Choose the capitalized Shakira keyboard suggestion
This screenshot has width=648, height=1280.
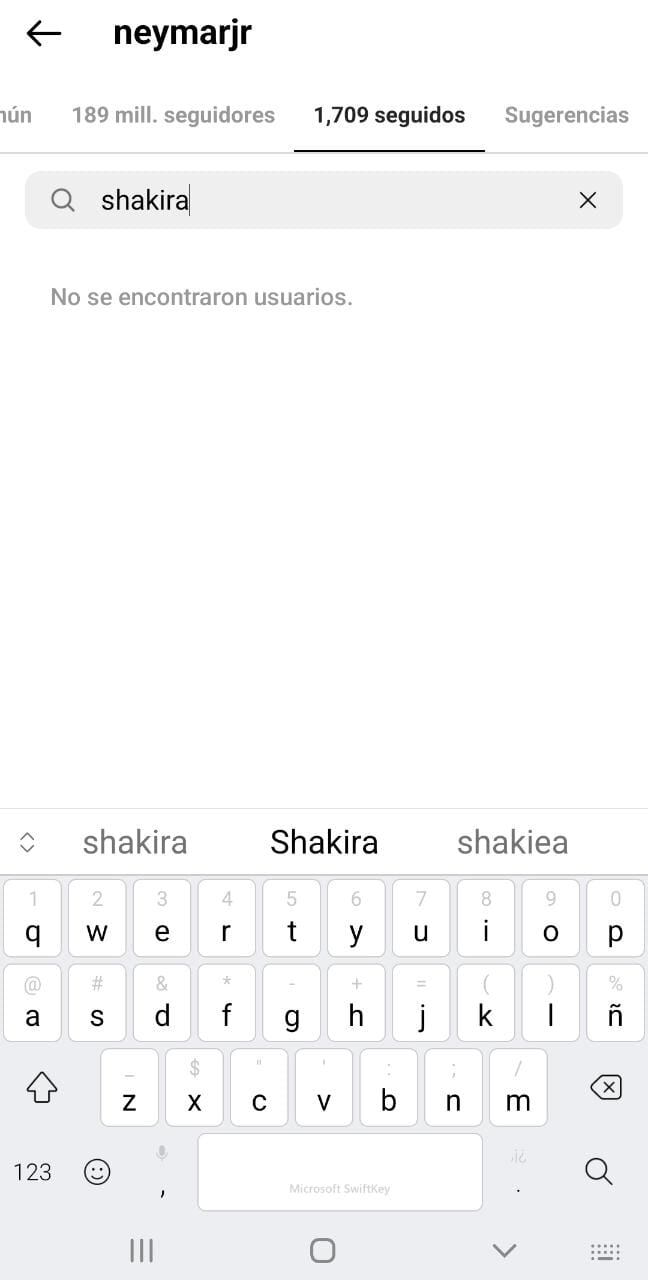point(324,842)
